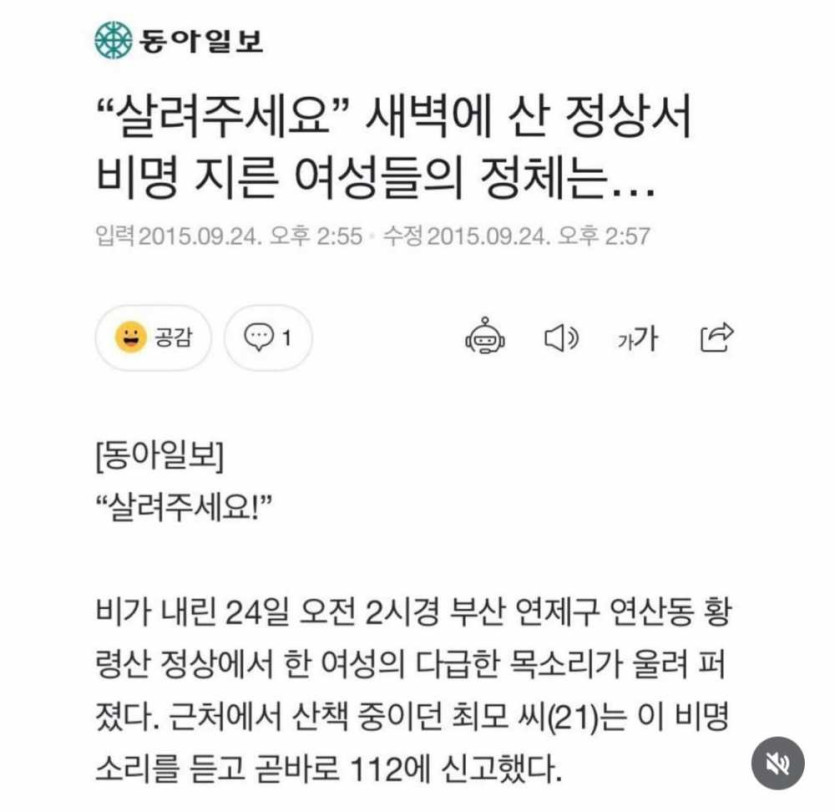This screenshot has height=812, width=835.
Task: Open the 동아일보 publisher page
Action: pyautogui.click(x=178, y=40)
